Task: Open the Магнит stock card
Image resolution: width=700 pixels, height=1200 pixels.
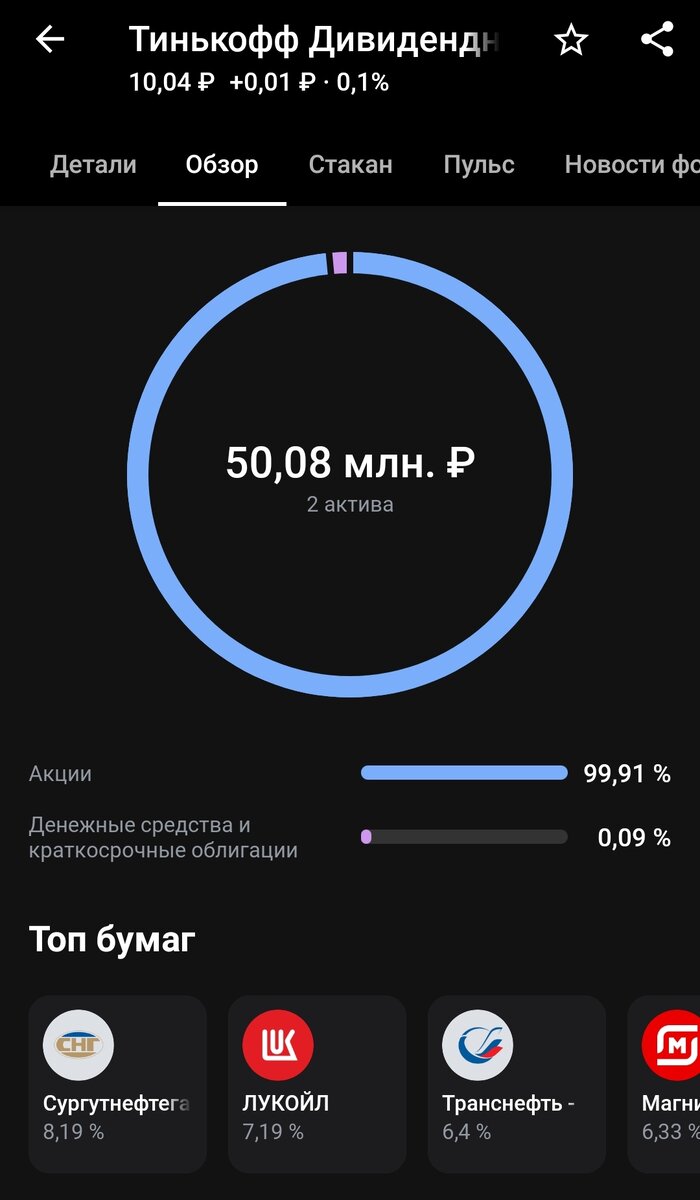Action: tap(664, 1084)
